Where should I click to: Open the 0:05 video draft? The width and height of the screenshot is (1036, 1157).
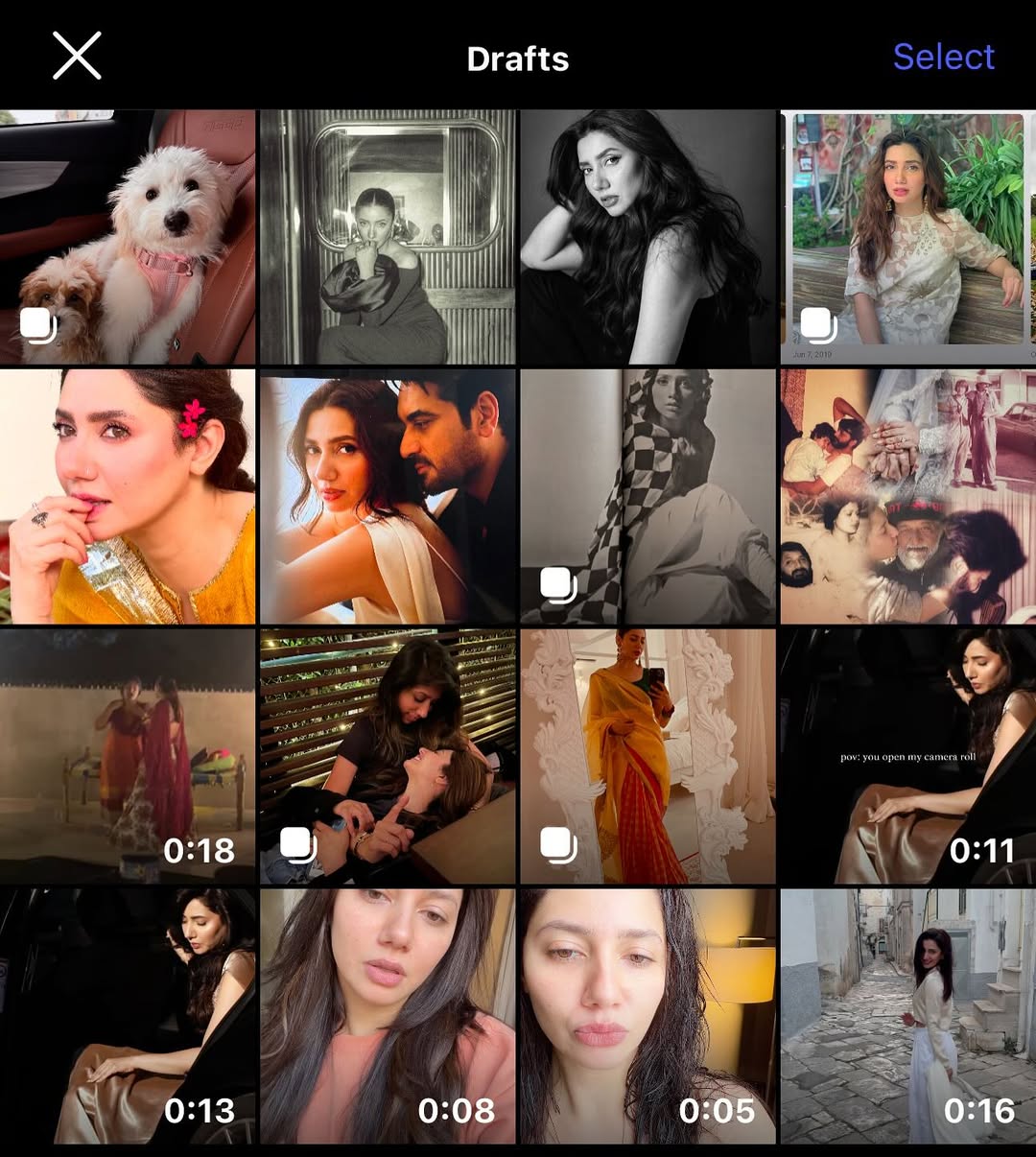pos(647,1015)
